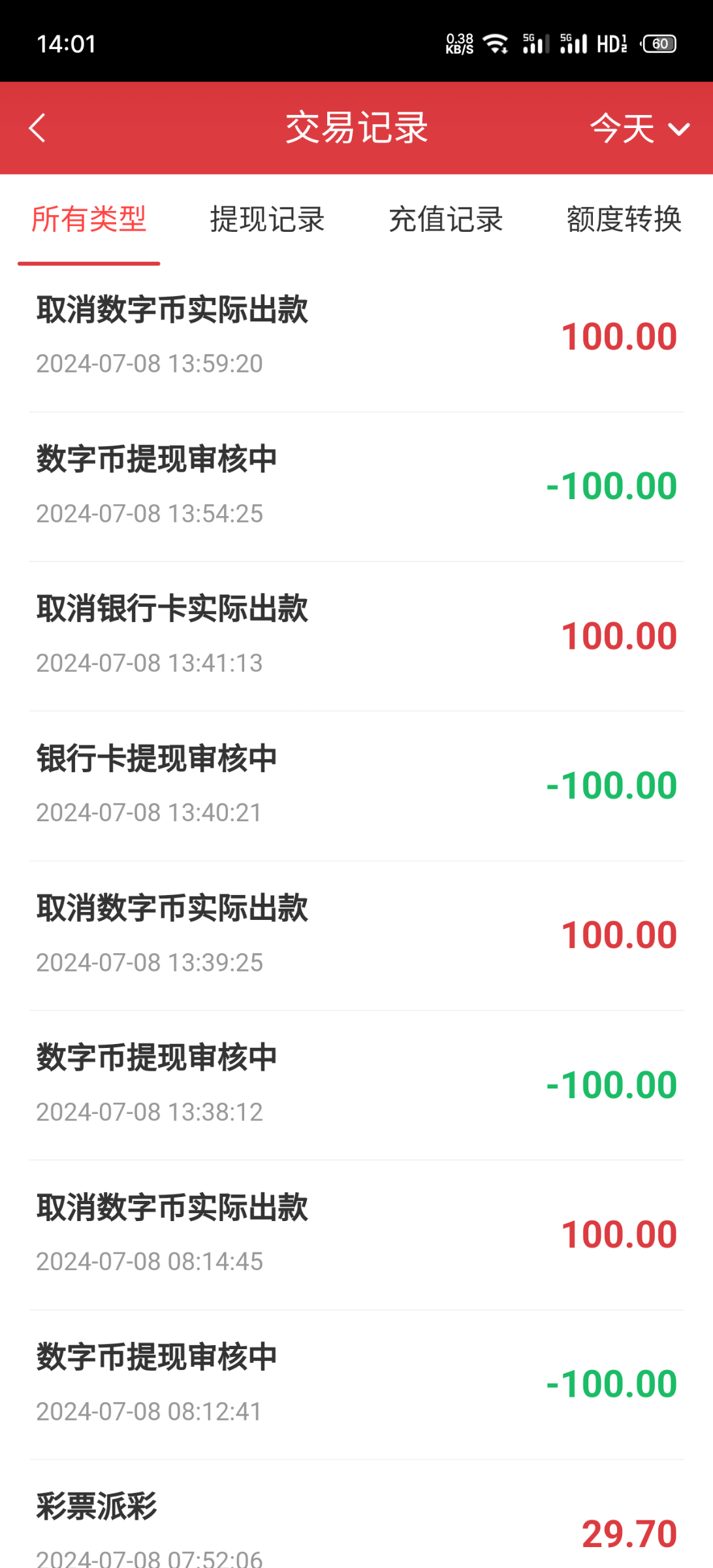Switch to the 提现记录 tab
Screen dimensions: 713x1568
coord(267,220)
